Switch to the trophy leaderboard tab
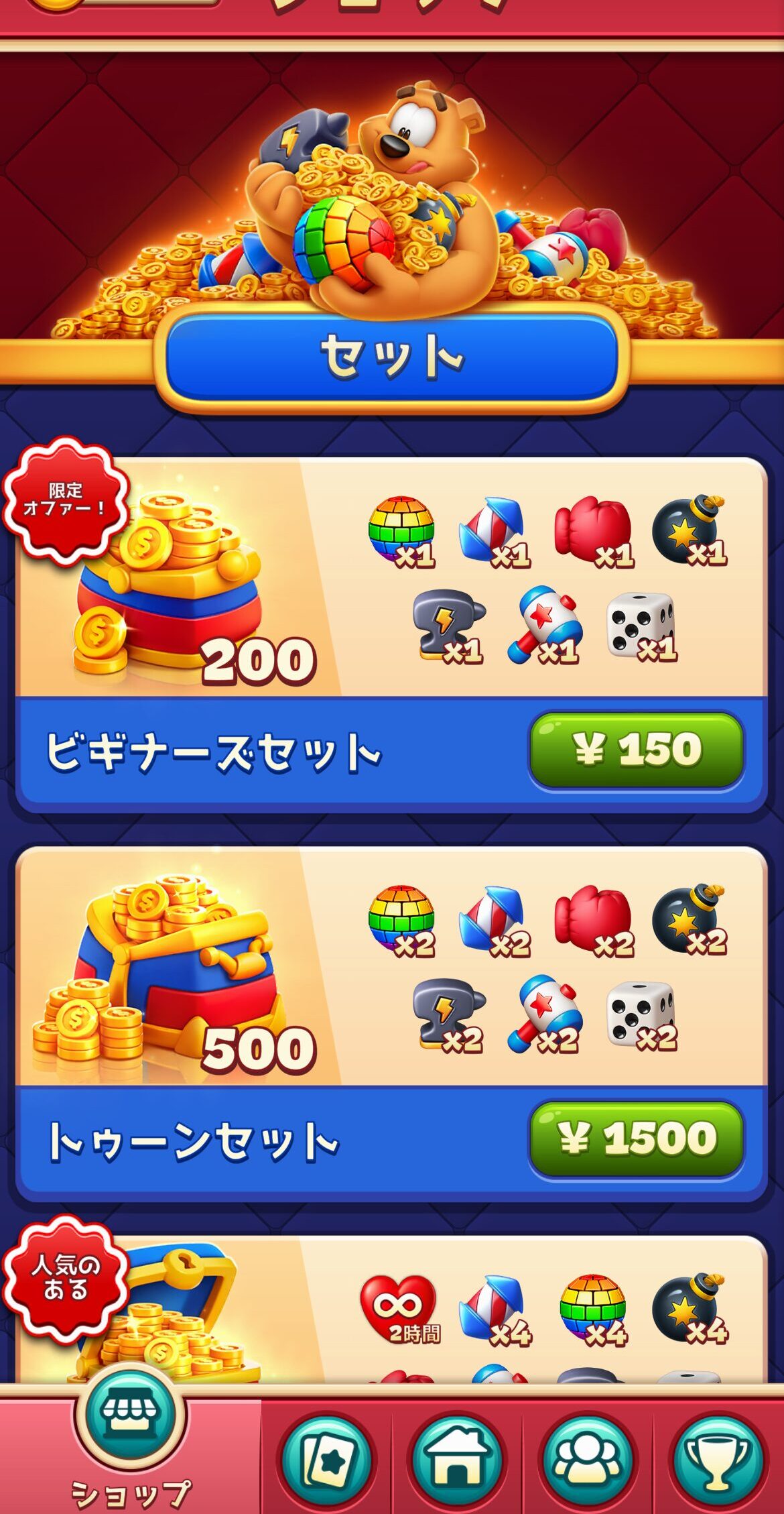Viewport: 784px width, 1514px height. point(718,1460)
